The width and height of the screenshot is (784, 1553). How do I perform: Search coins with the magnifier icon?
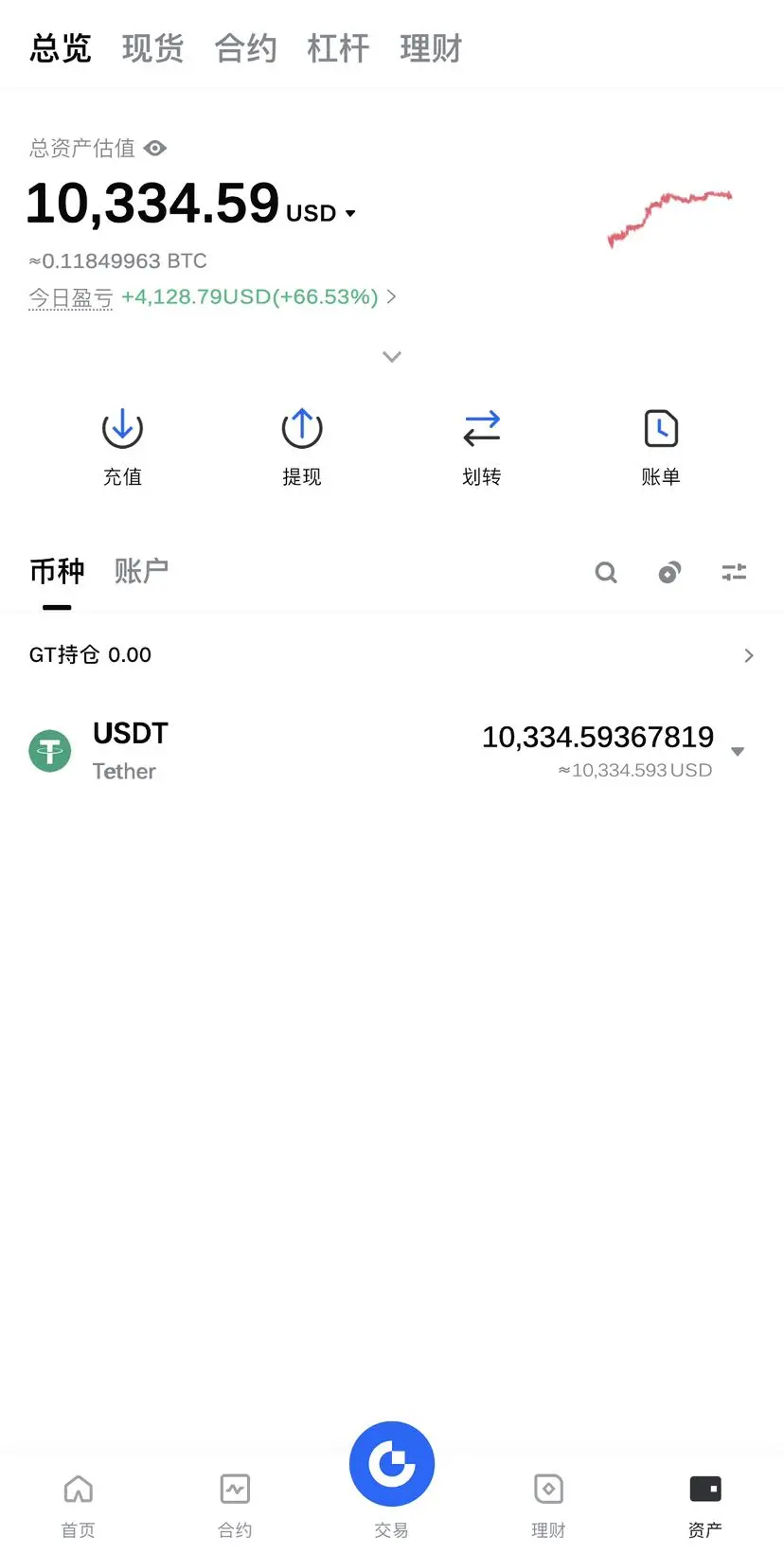coord(606,572)
